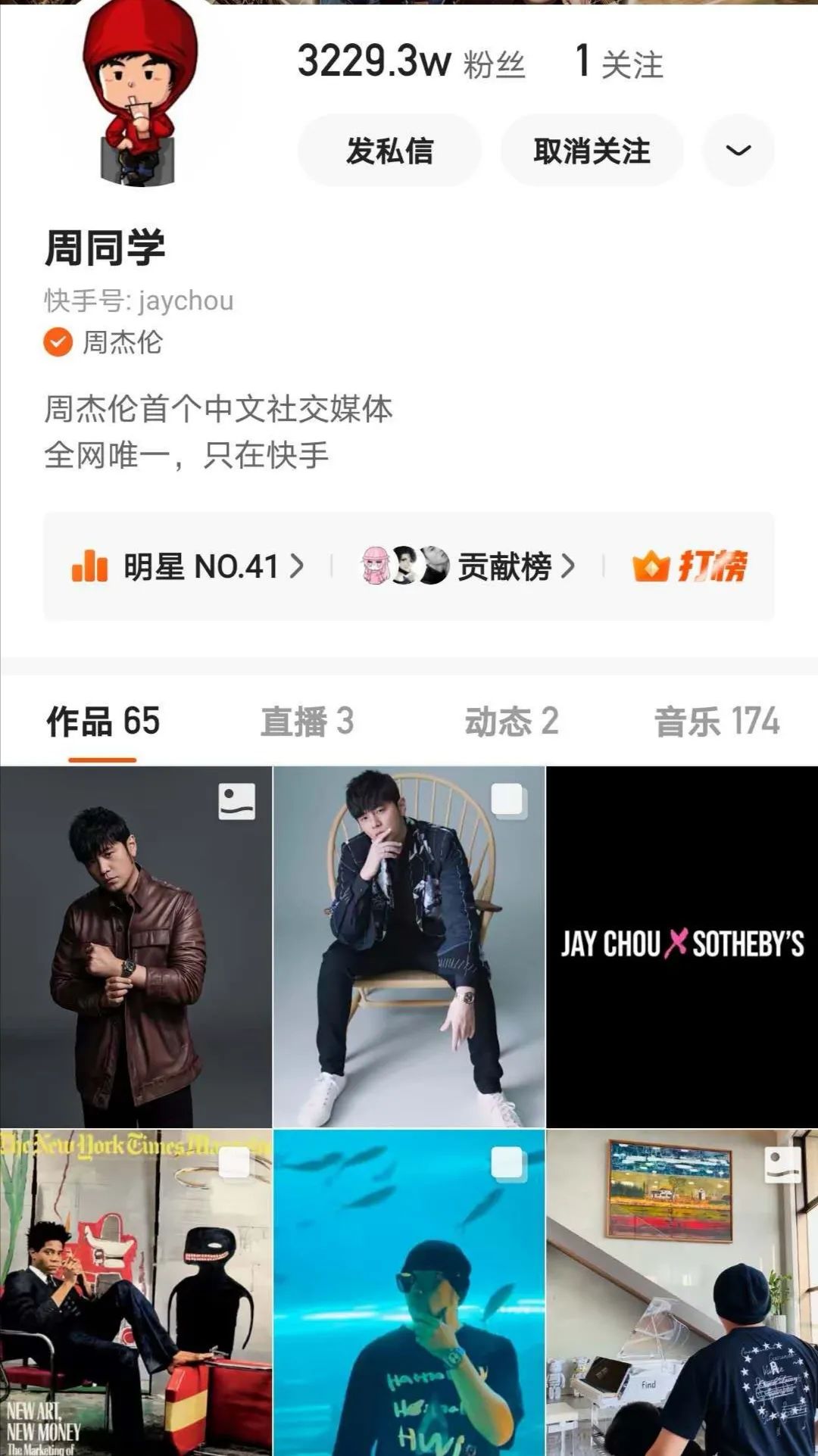Open the brown leather jacket post

136,946
